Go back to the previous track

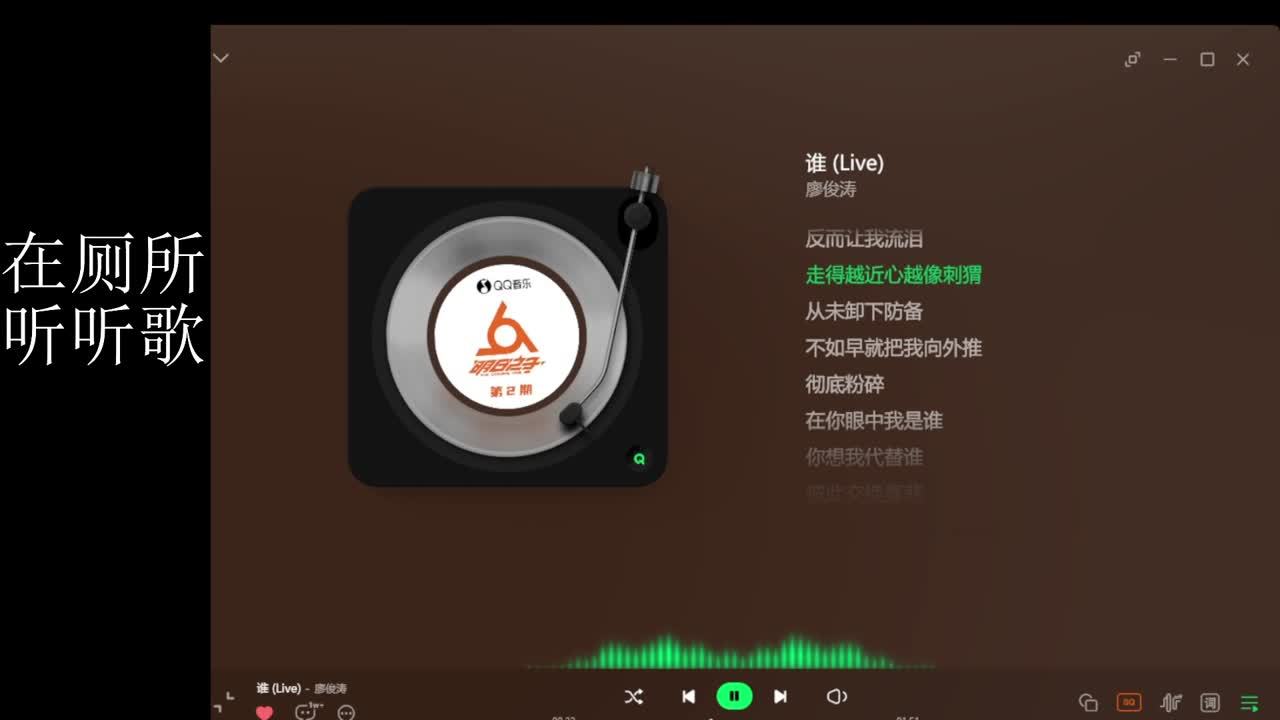(688, 696)
